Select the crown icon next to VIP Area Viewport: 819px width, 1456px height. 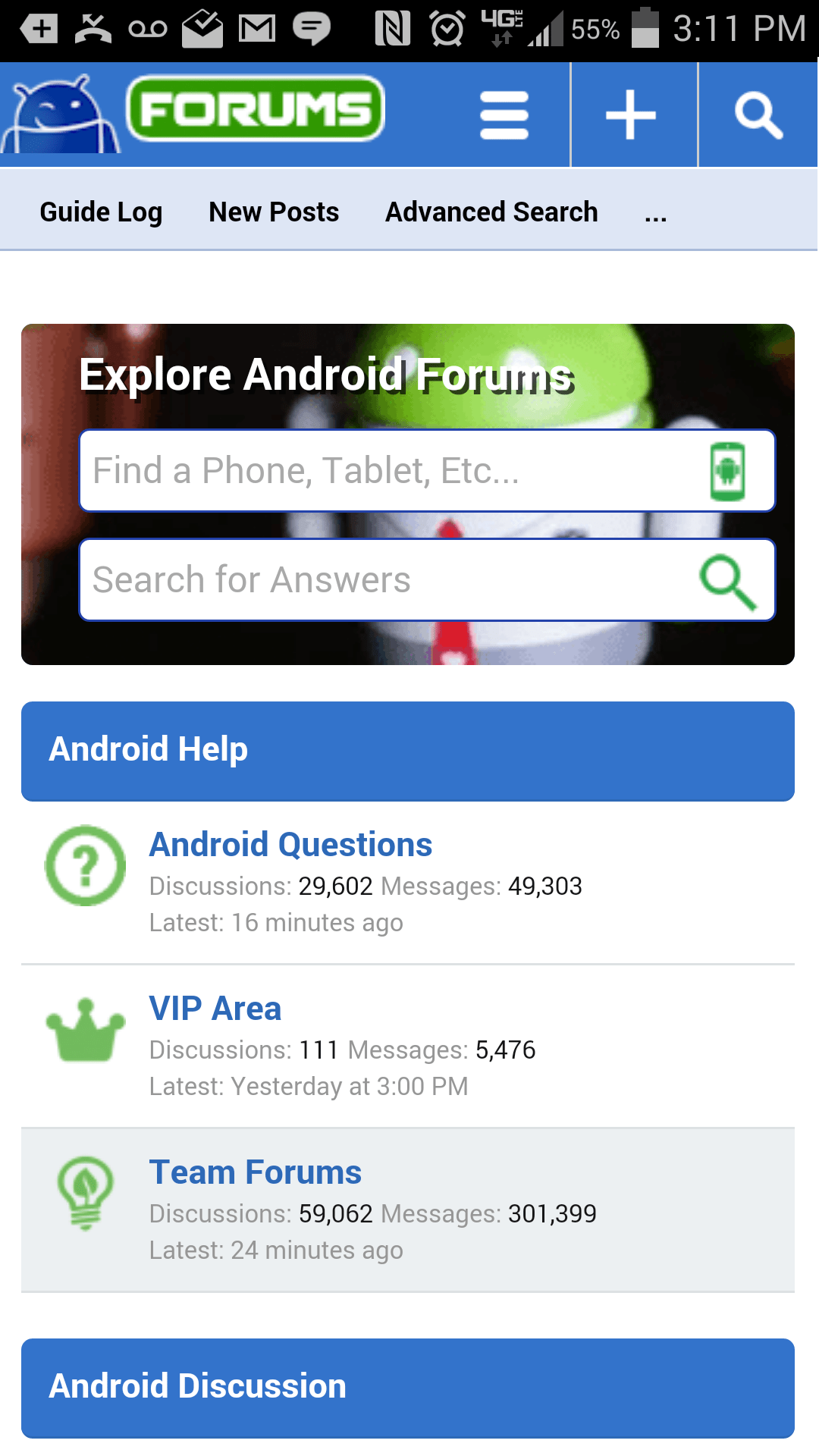pos(84,1028)
